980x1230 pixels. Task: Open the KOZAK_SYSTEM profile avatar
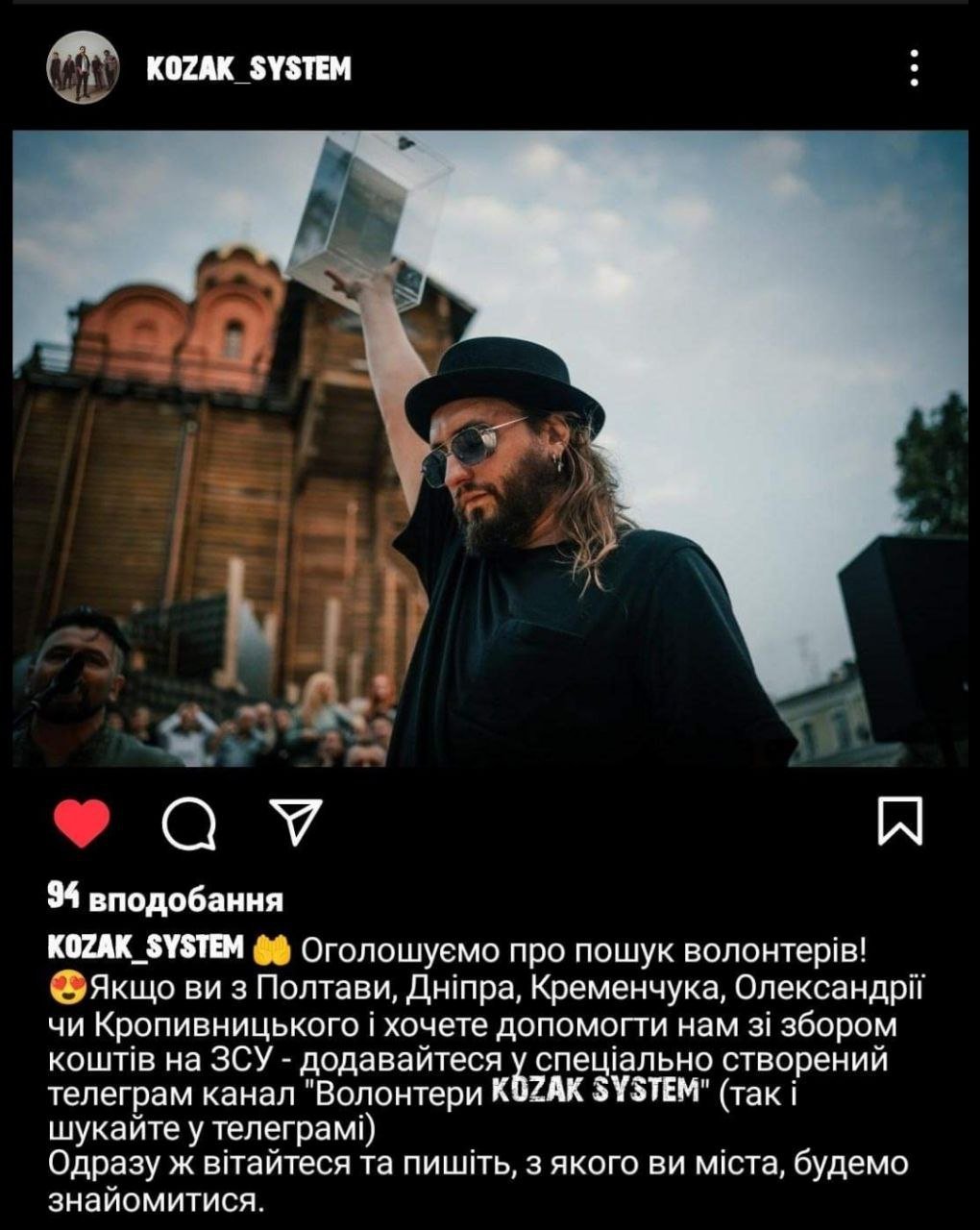83,67
